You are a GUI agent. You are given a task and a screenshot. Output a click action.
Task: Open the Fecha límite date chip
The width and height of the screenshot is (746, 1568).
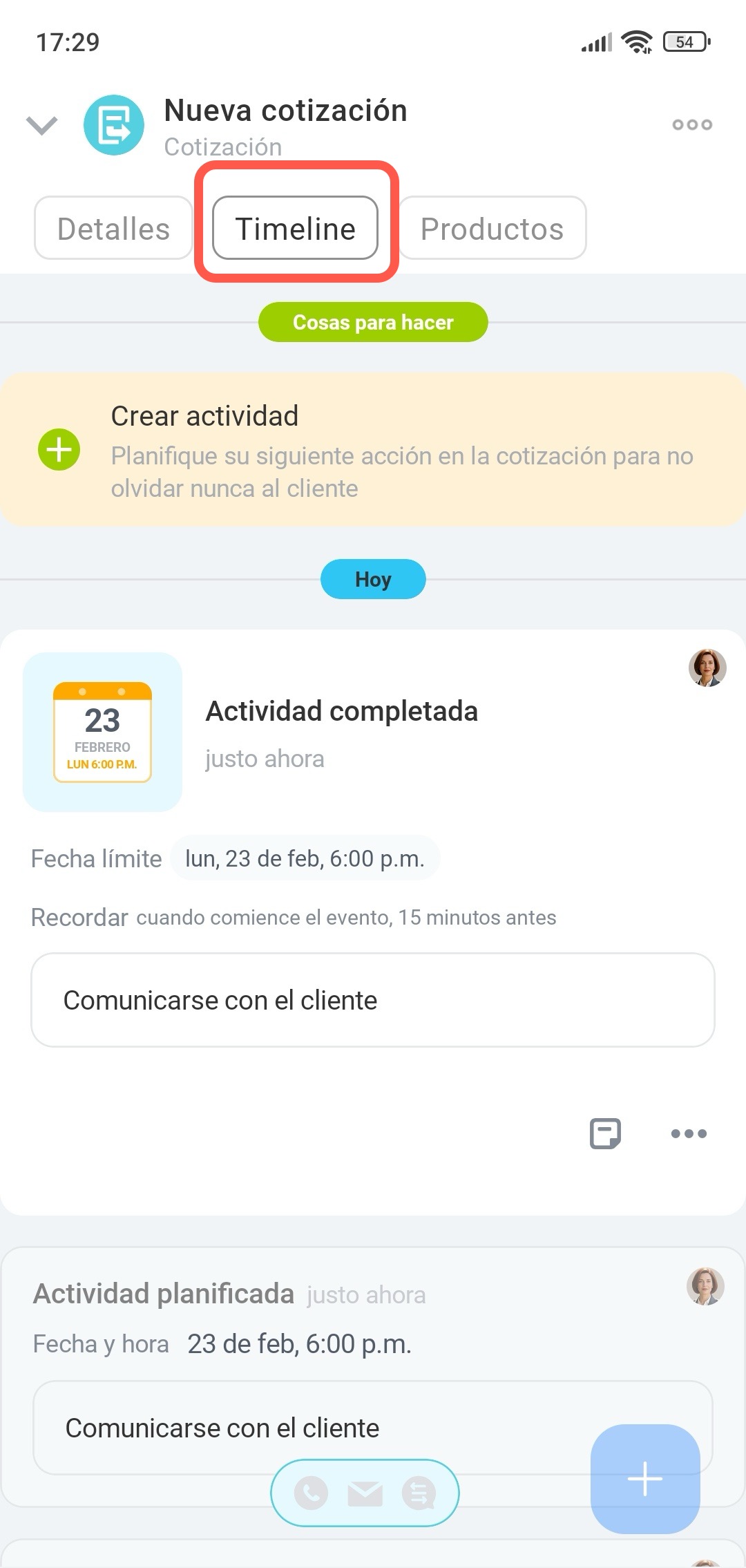pyautogui.click(x=305, y=858)
